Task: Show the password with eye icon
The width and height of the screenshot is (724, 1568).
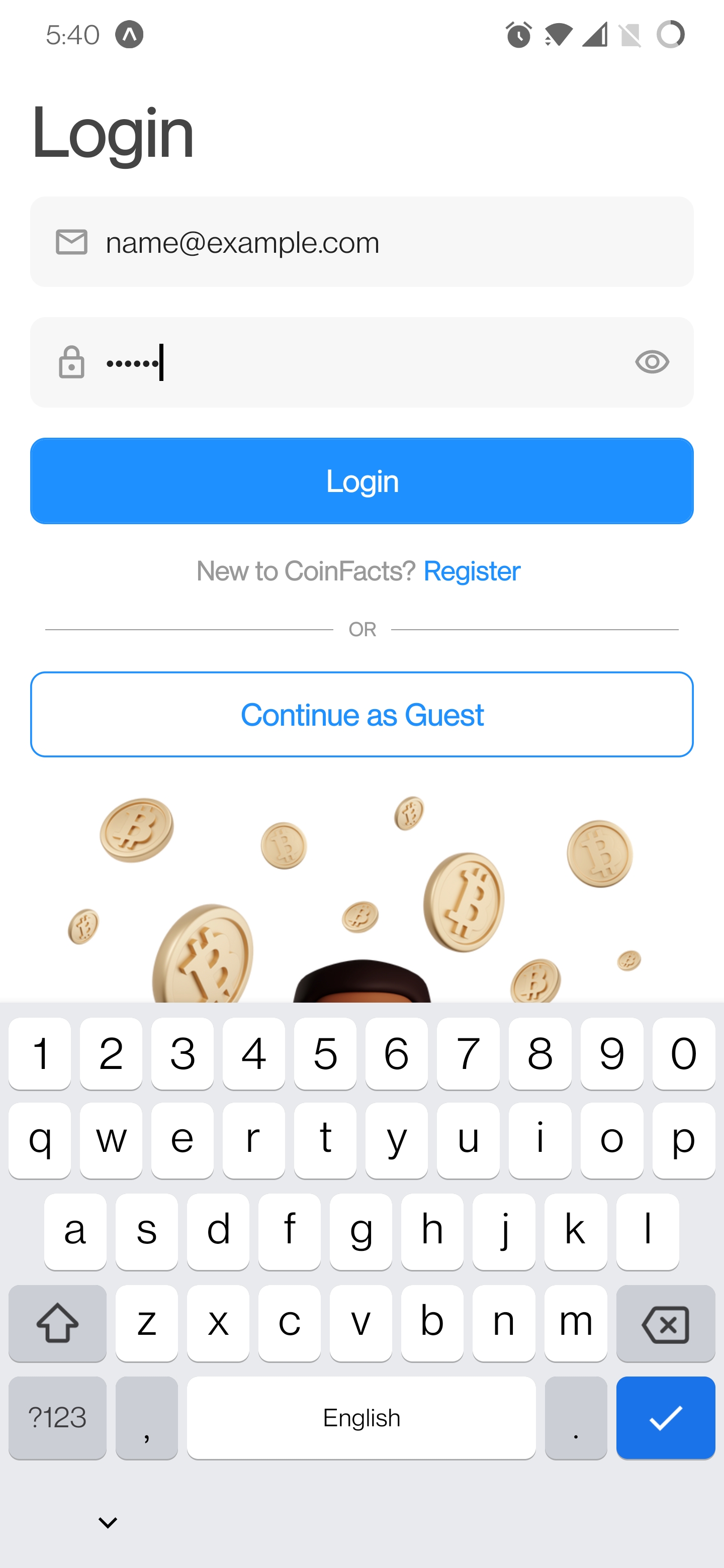Action: pyautogui.click(x=652, y=362)
